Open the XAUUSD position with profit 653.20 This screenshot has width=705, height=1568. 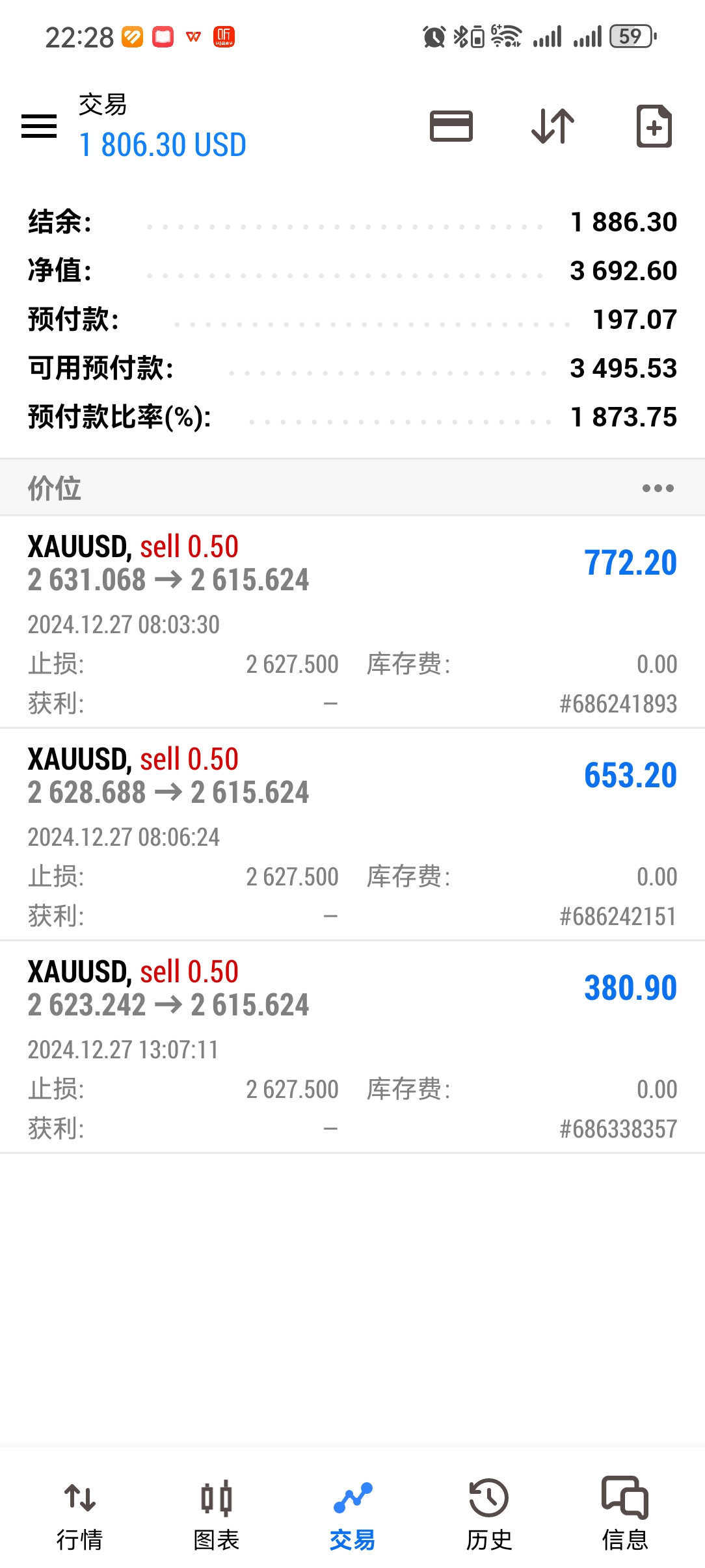coord(352,835)
